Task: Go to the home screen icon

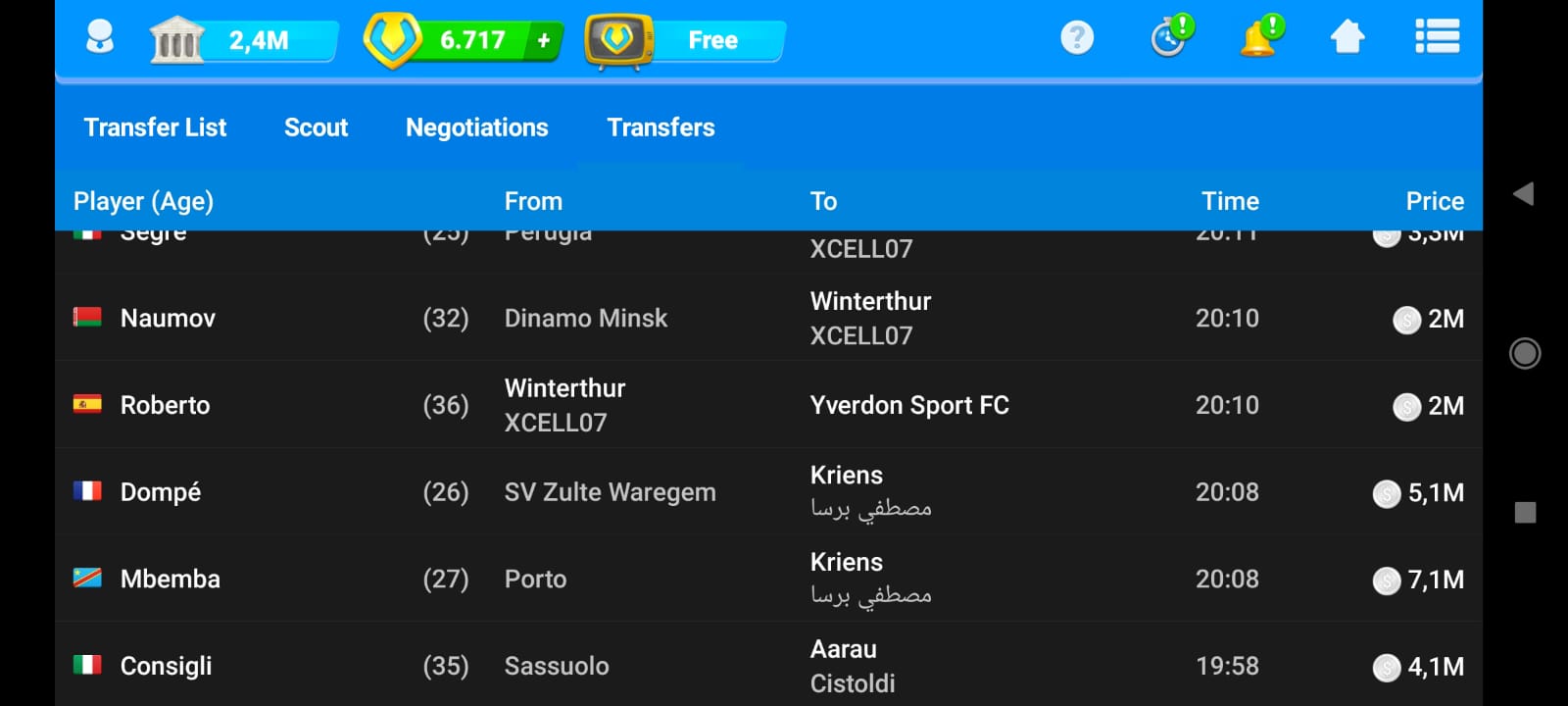Action: pyautogui.click(x=1347, y=37)
